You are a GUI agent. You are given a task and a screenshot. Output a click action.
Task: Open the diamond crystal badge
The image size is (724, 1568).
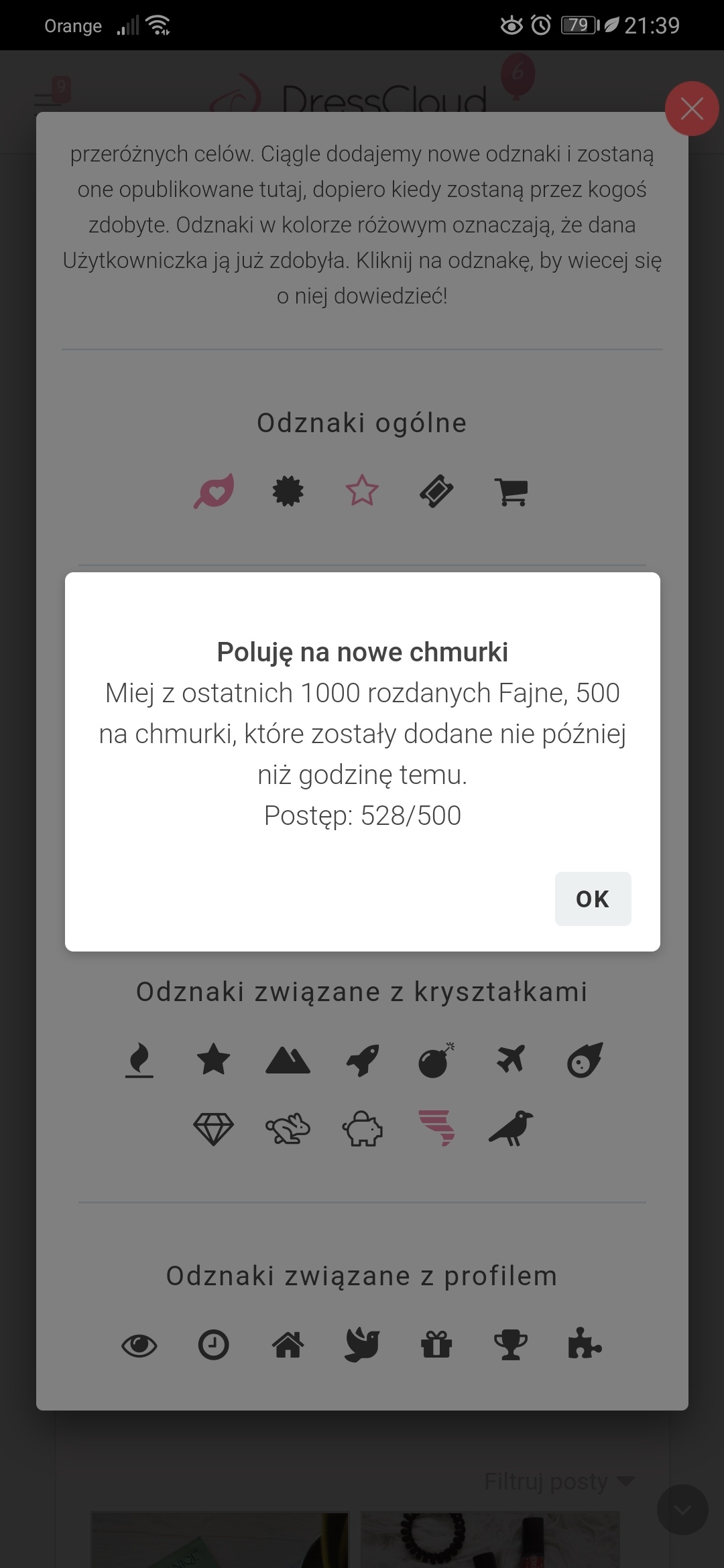click(213, 1129)
